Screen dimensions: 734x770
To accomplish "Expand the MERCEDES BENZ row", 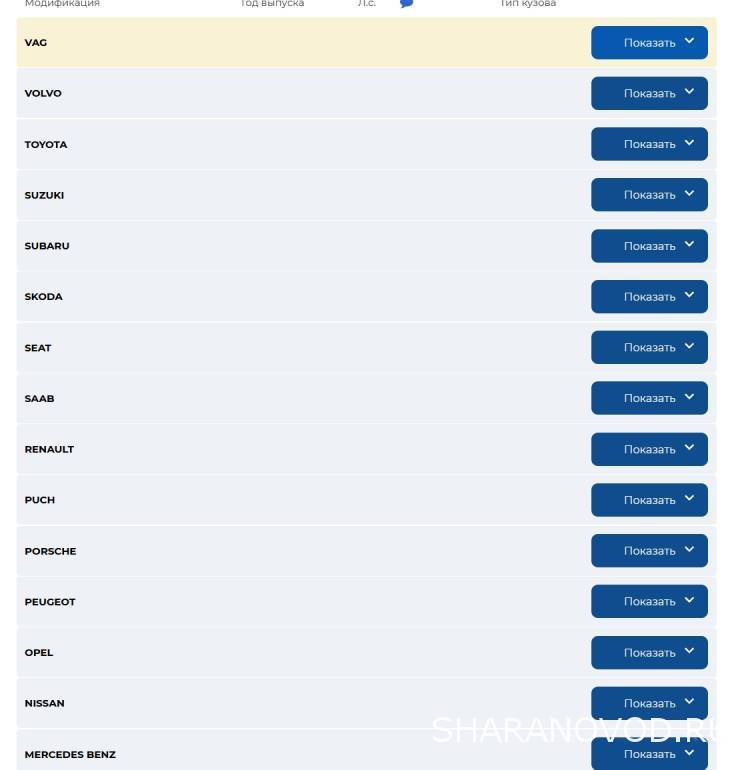I will pyautogui.click(x=649, y=754).
